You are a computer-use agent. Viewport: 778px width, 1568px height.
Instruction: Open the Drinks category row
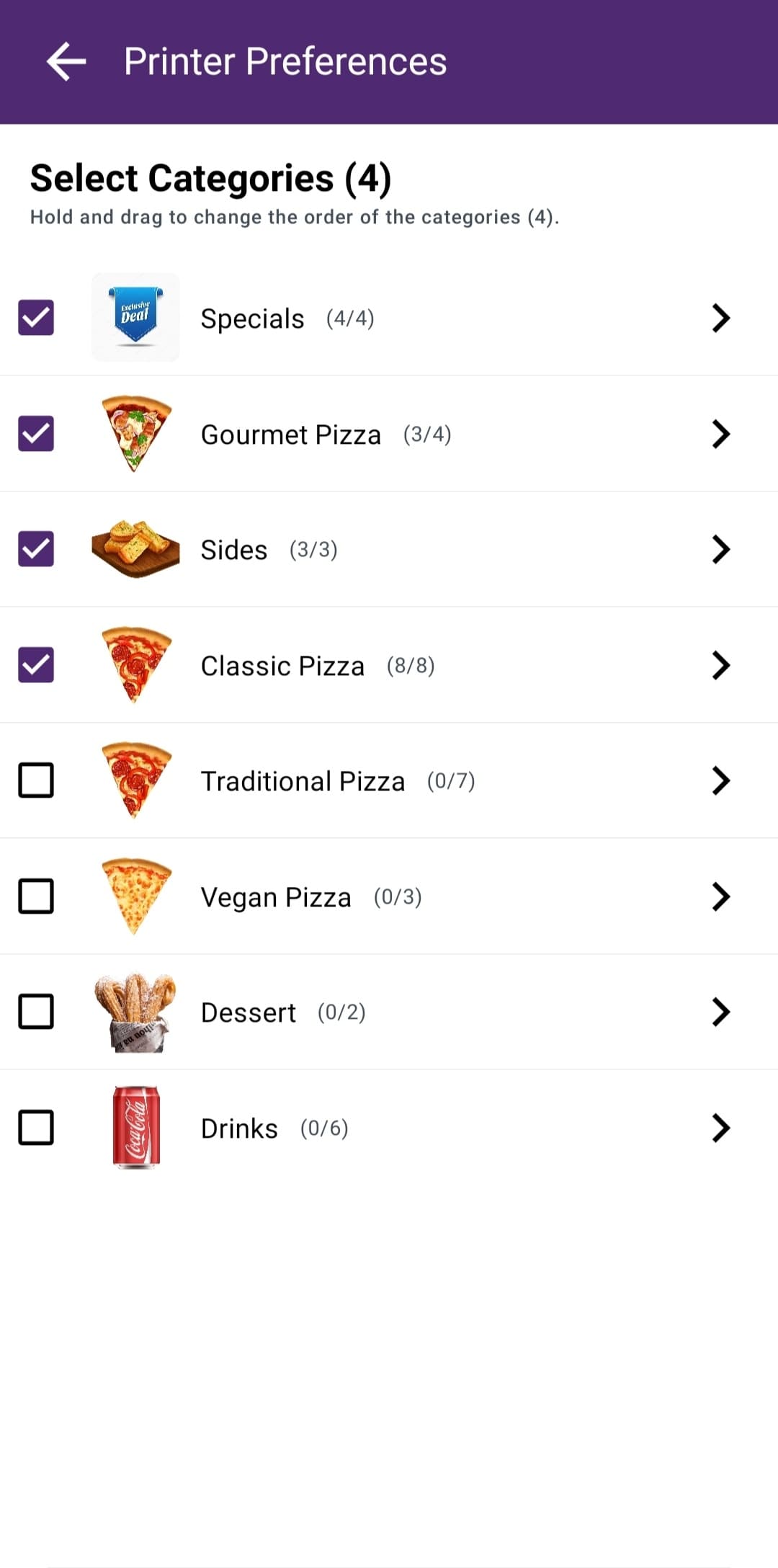(720, 1128)
